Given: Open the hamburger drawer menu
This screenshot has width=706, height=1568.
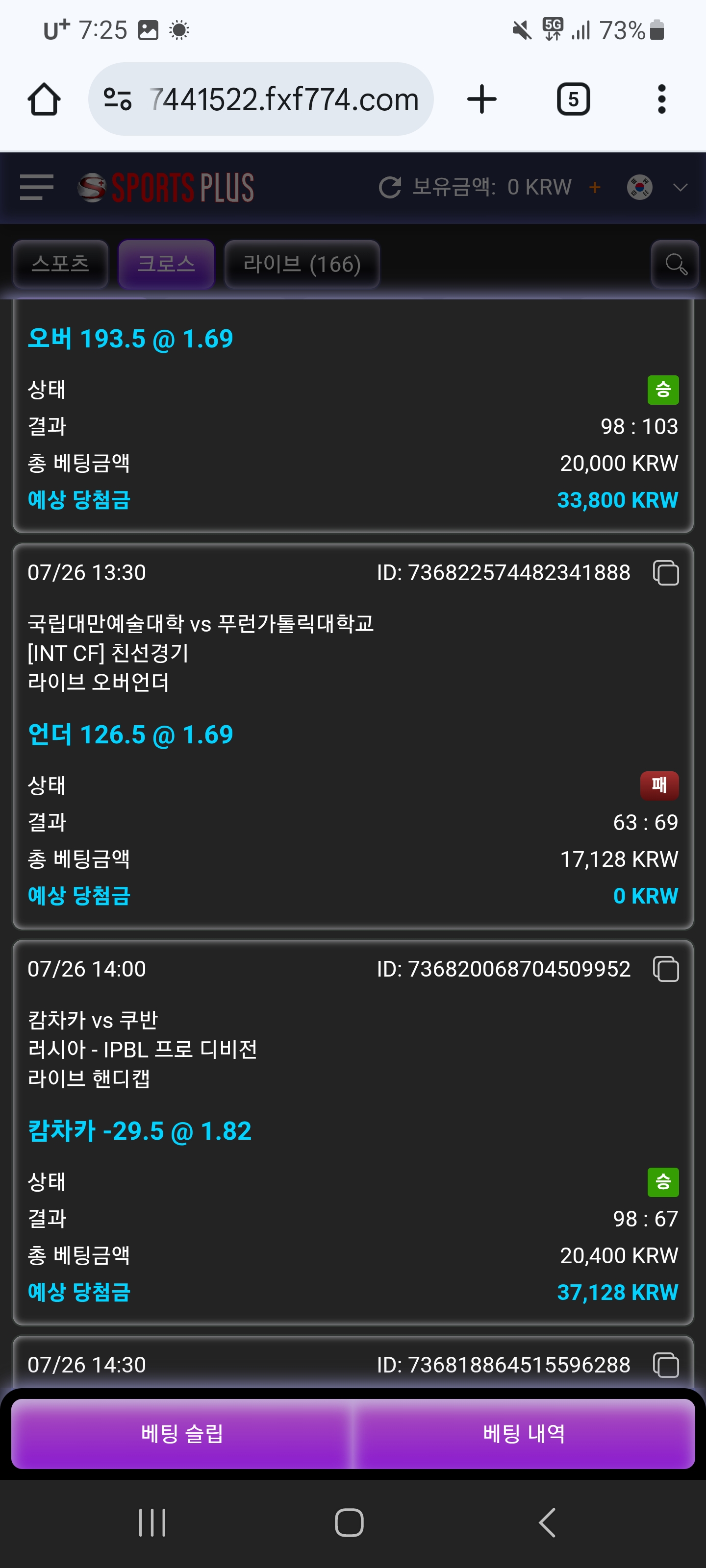Looking at the screenshot, I should (x=37, y=187).
